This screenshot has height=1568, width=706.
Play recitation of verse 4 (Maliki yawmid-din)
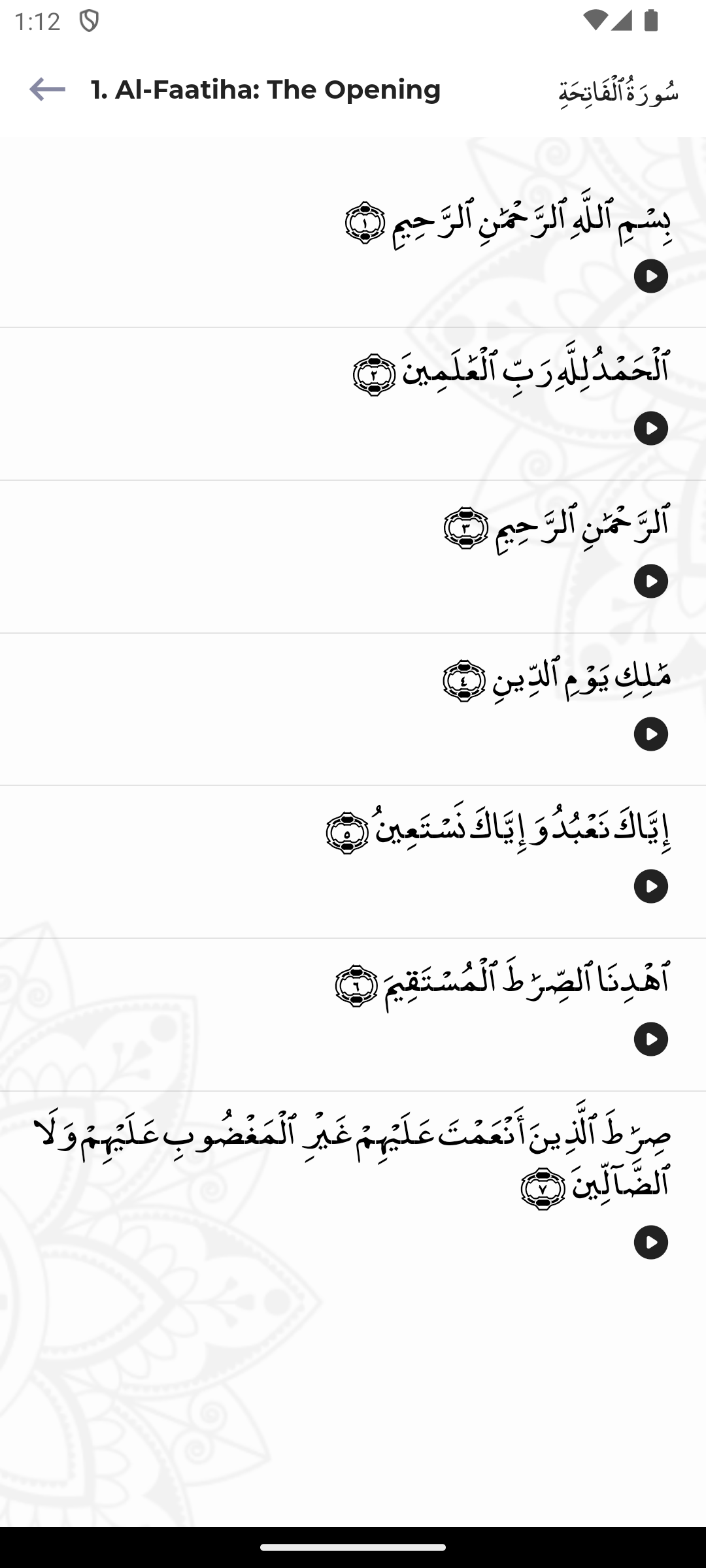tap(651, 735)
